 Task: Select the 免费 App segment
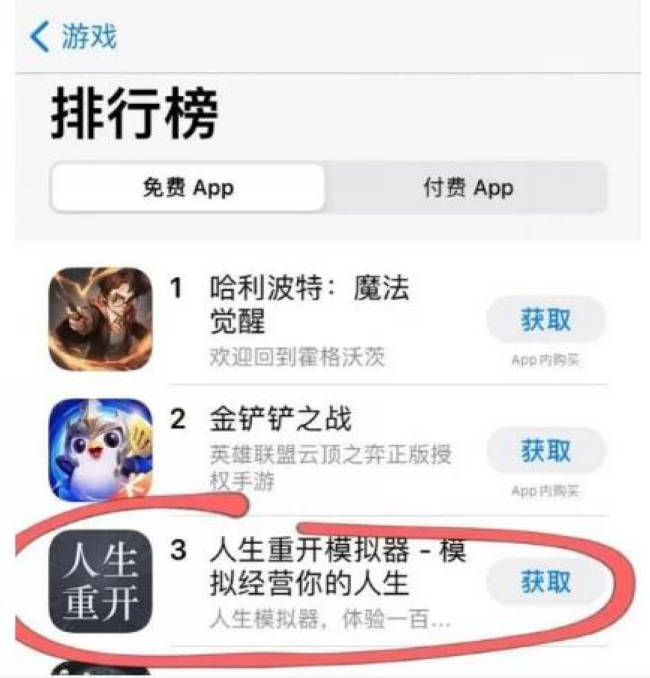(x=188, y=188)
